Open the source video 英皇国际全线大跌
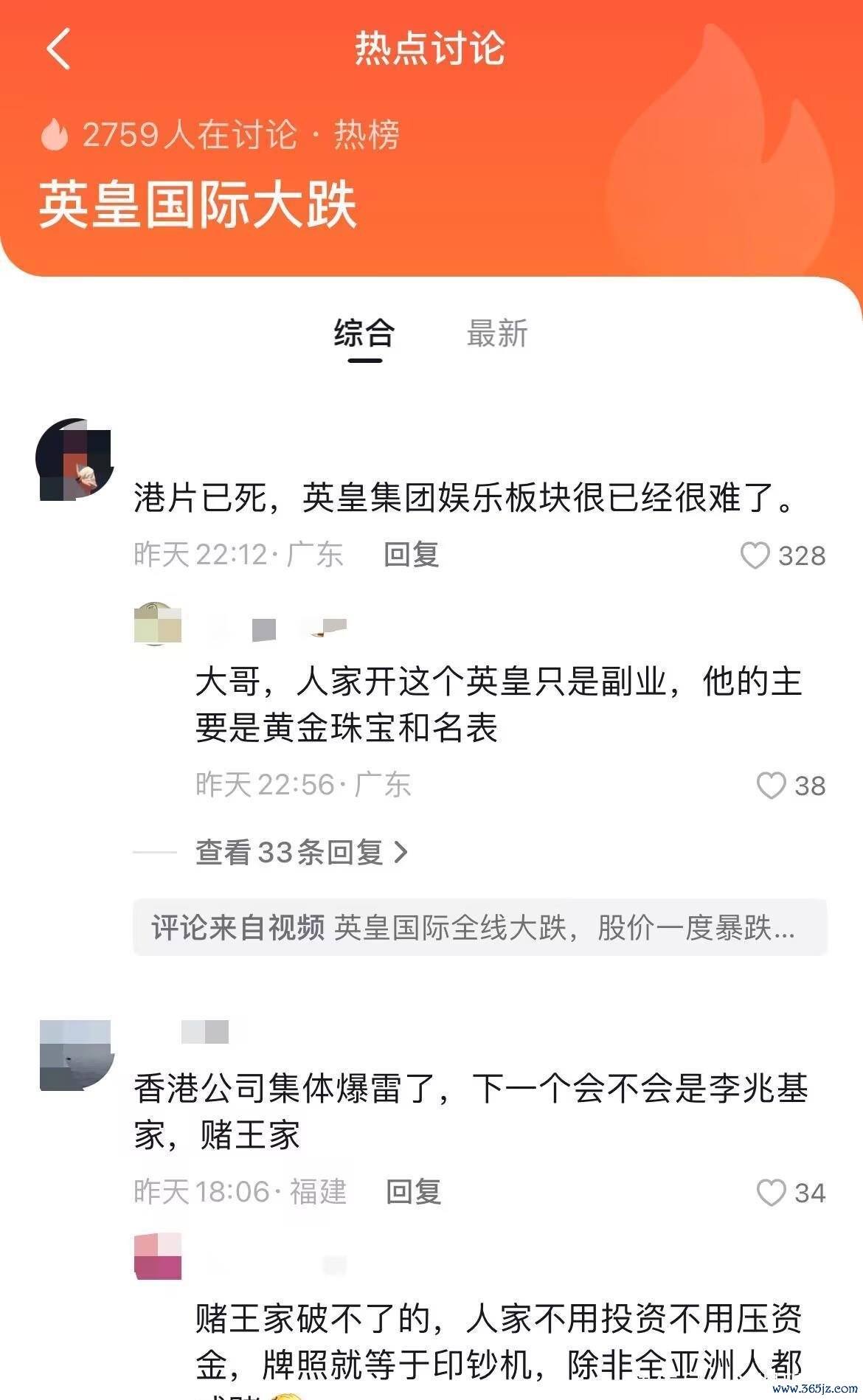Viewport: 863px width, 1400px height. 479,928
